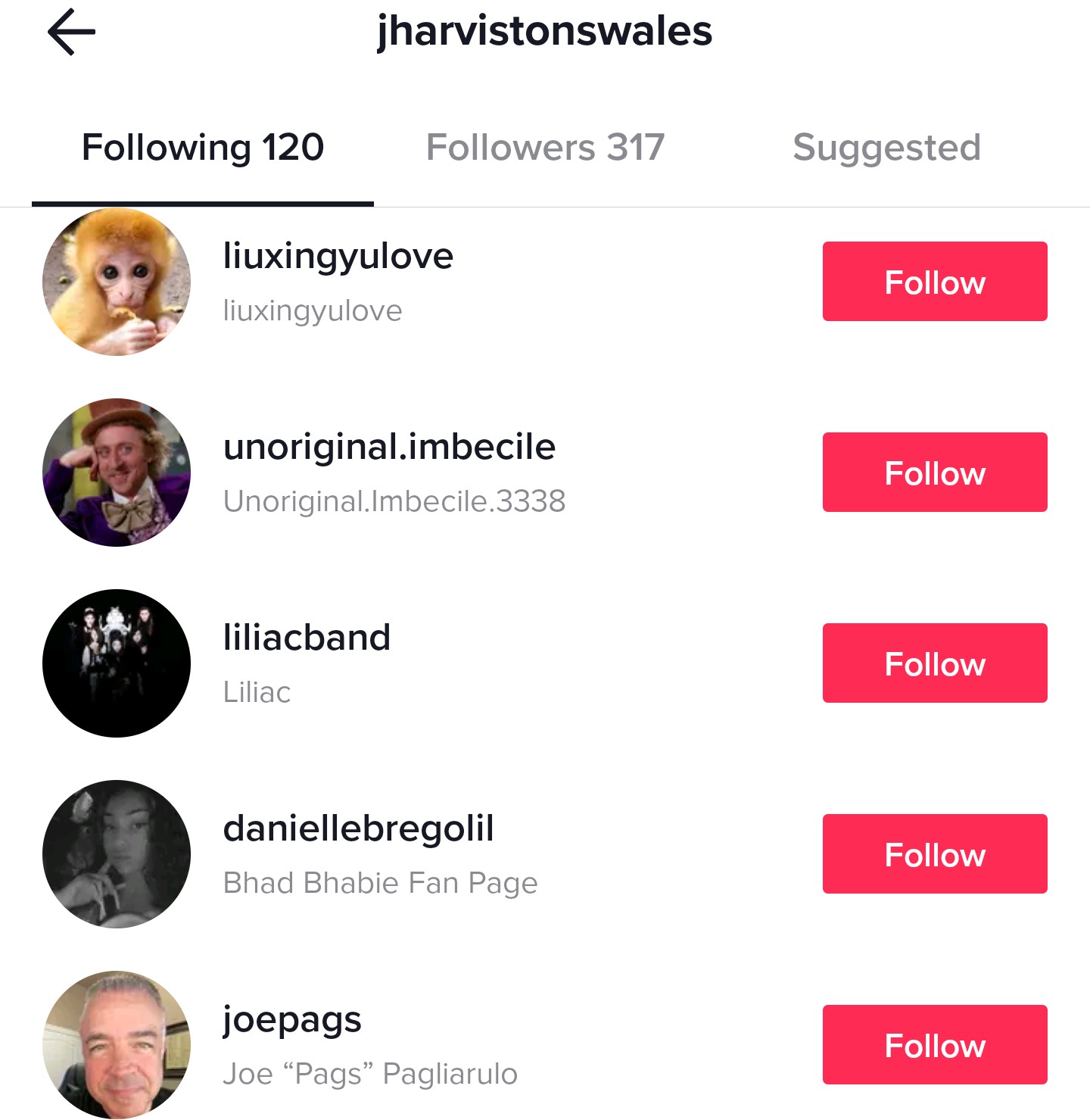Follow liuxingyulove
1090x1120 pixels.
[934, 282]
